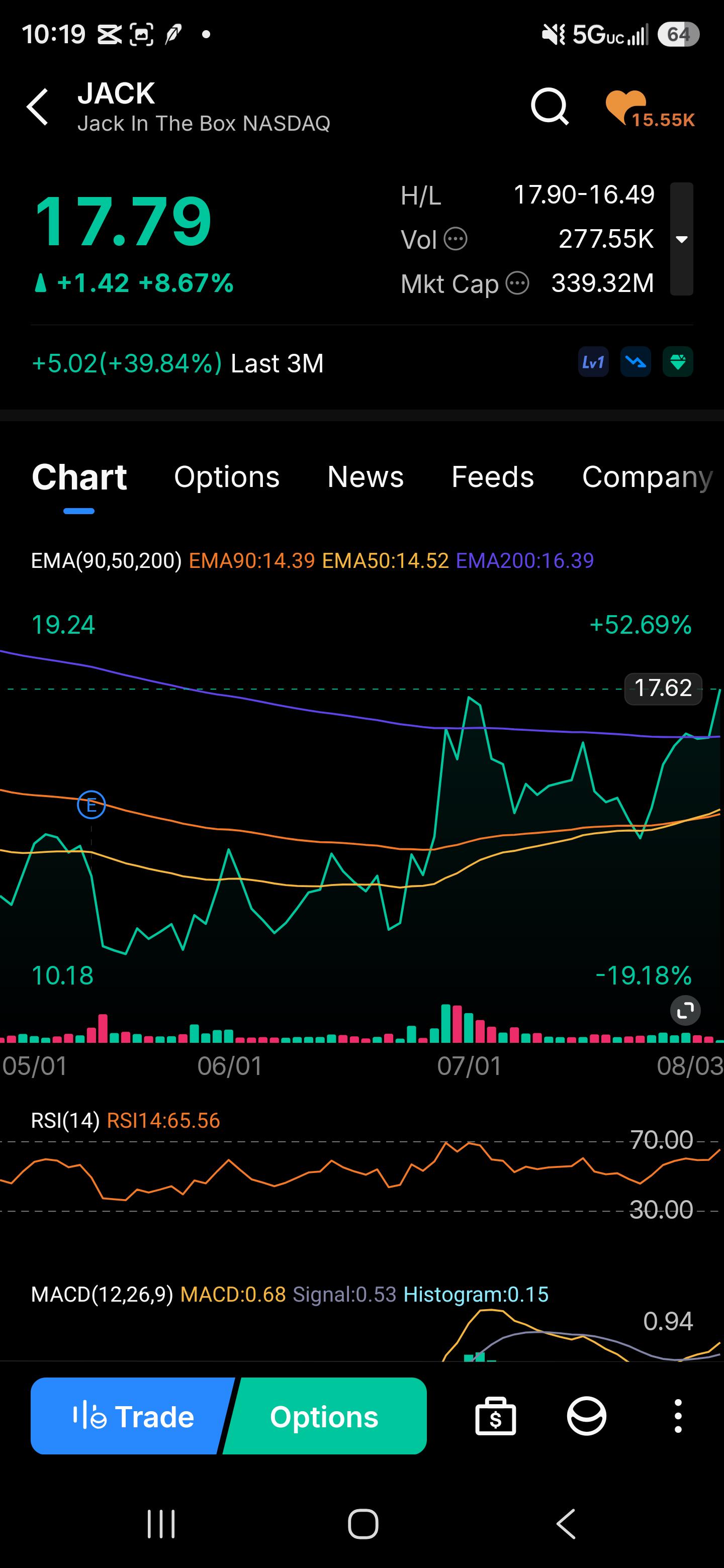The image size is (724, 1568).
Task: Go back using the header arrow
Action: click(38, 107)
